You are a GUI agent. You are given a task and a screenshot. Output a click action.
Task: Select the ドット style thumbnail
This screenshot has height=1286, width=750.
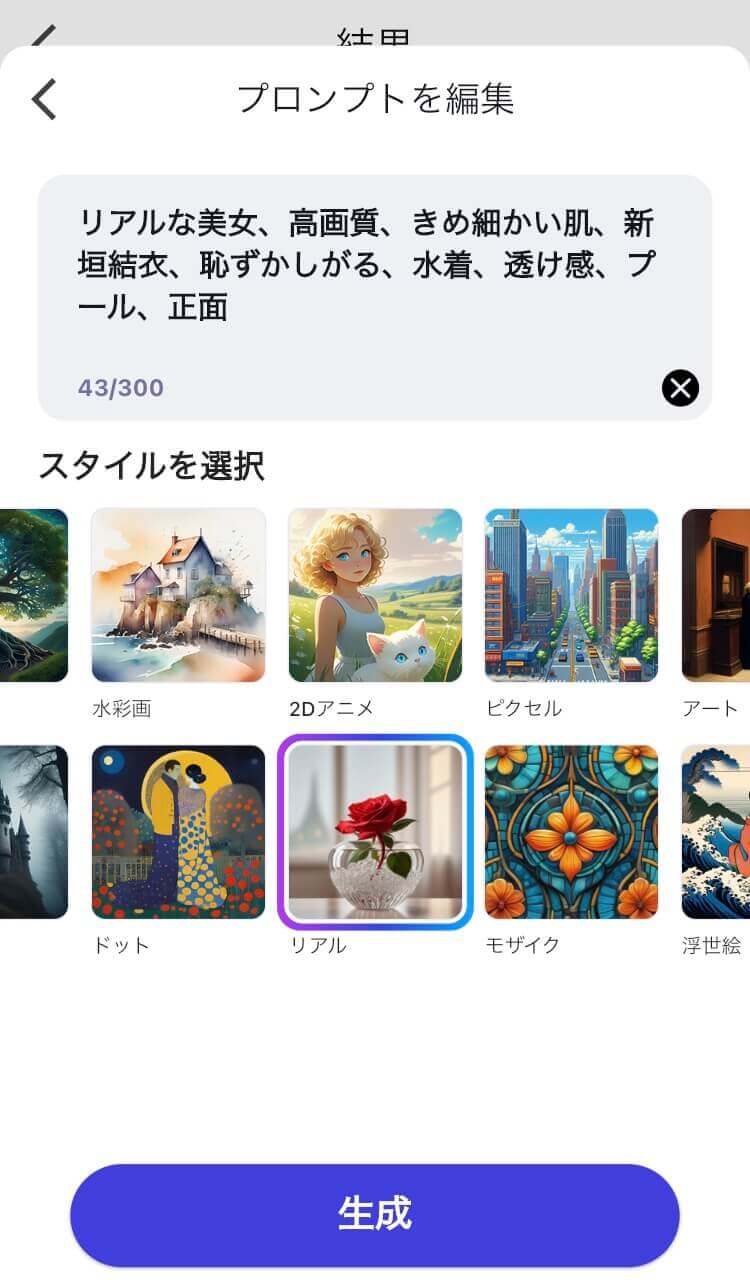tap(178, 836)
